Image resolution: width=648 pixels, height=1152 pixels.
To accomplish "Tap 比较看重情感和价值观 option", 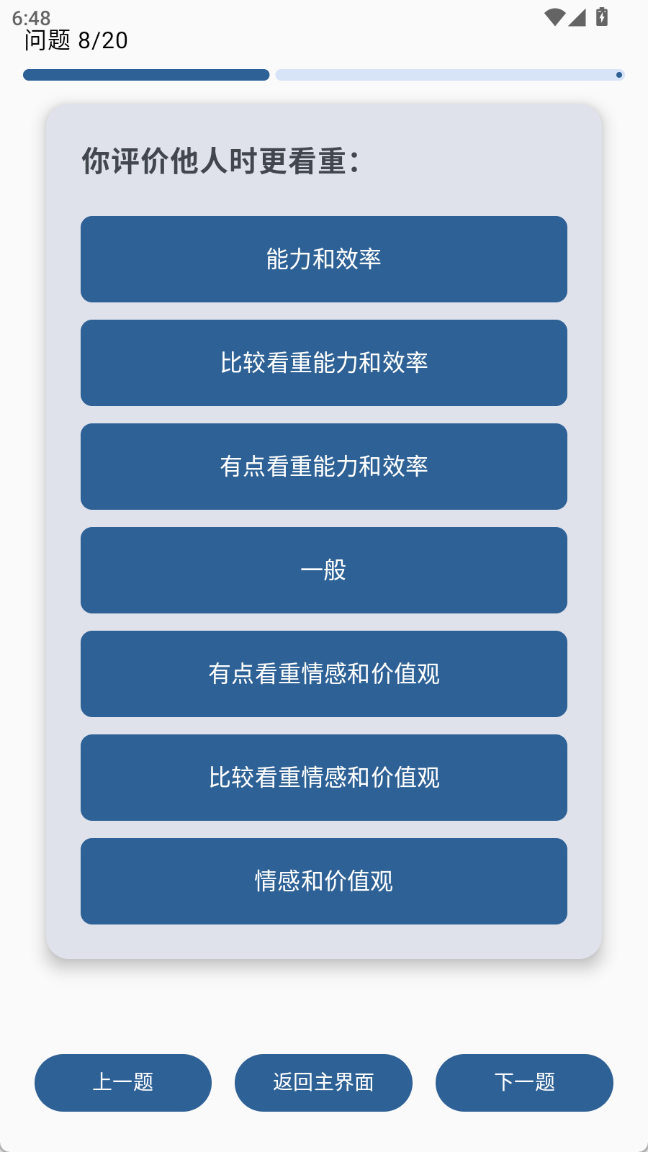I will [324, 777].
